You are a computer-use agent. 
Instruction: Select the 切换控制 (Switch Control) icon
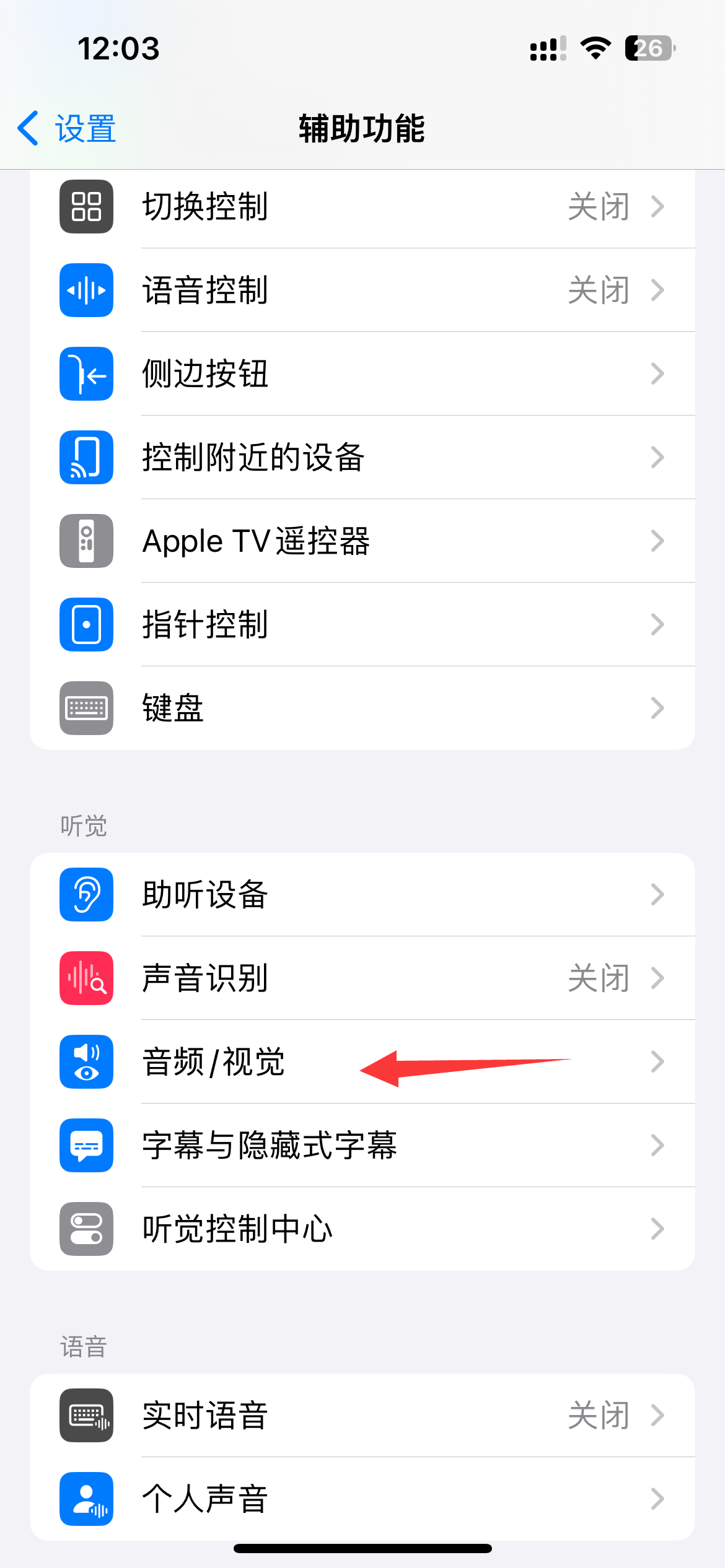point(86,207)
